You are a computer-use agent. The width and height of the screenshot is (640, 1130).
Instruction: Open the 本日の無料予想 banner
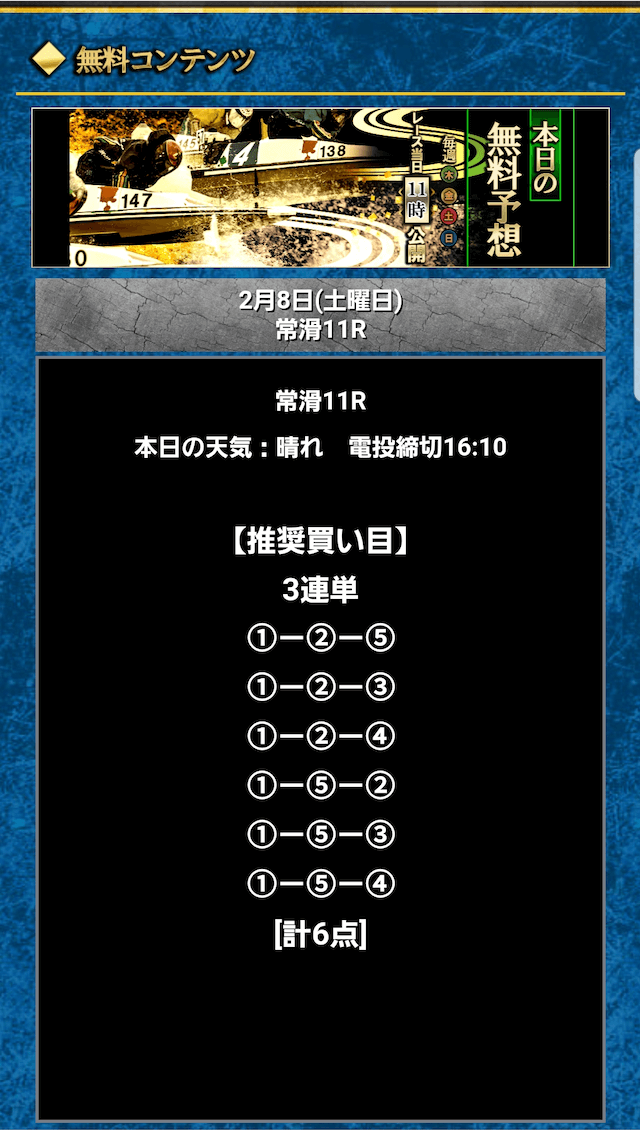coord(321,187)
